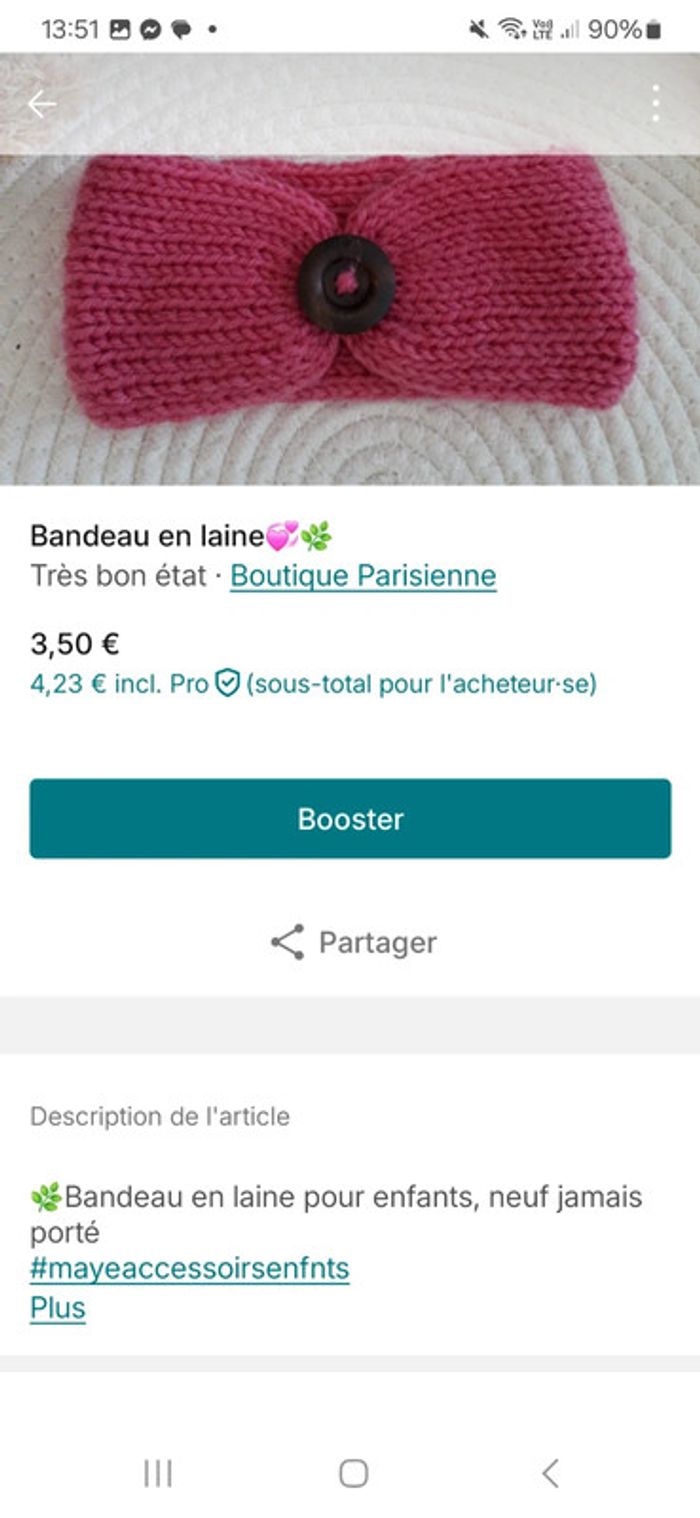The image size is (700, 1518).
Task: View the Pro buyer protection price details
Action: [x=228, y=684]
